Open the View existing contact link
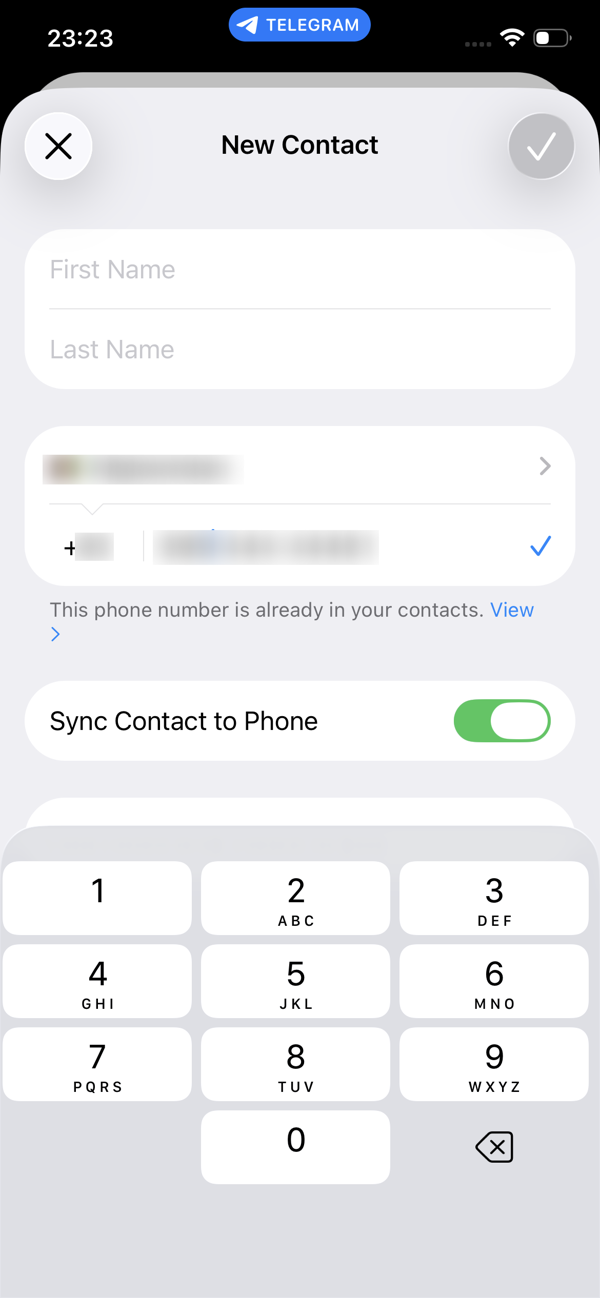This screenshot has width=600, height=1298. click(x=511, y=610)
